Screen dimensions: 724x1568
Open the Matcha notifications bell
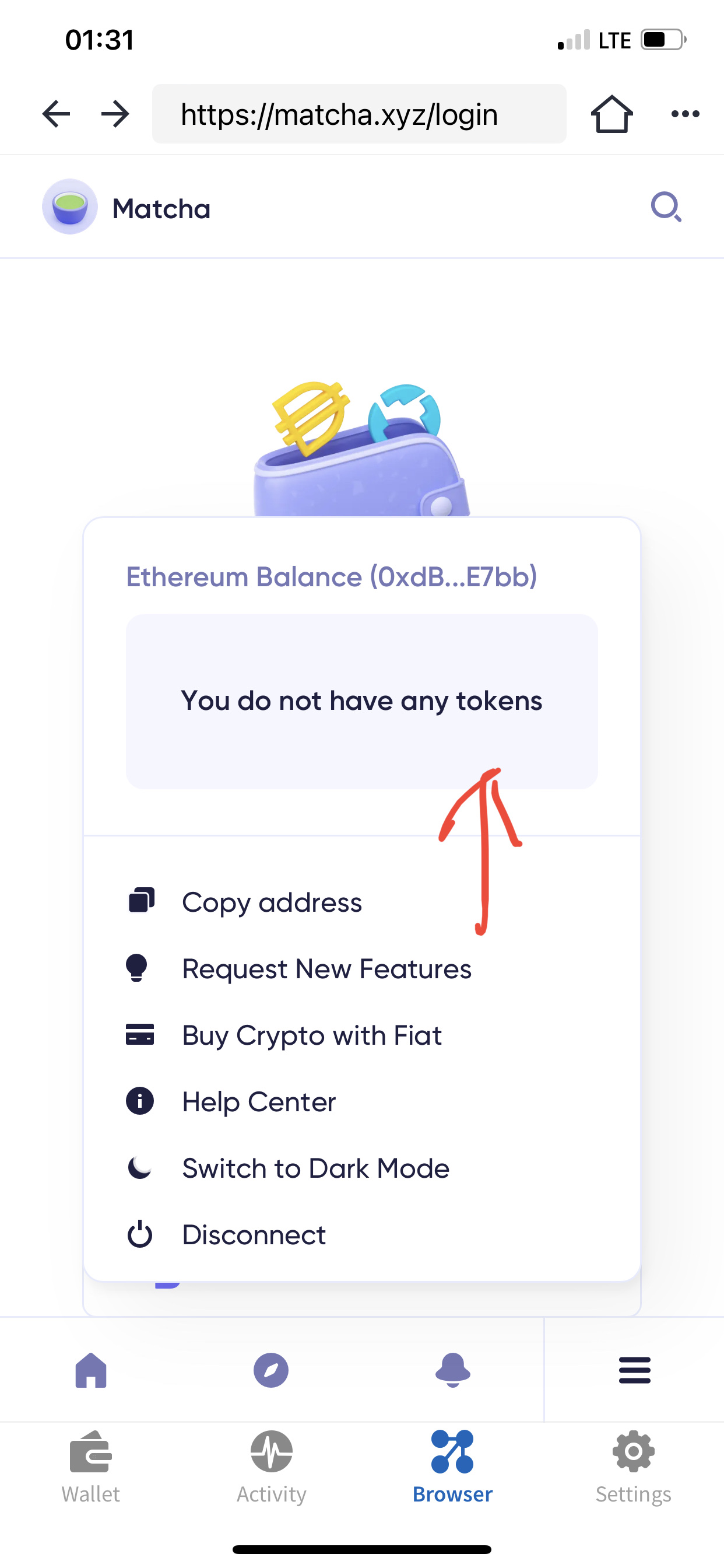coord(453,1370)
